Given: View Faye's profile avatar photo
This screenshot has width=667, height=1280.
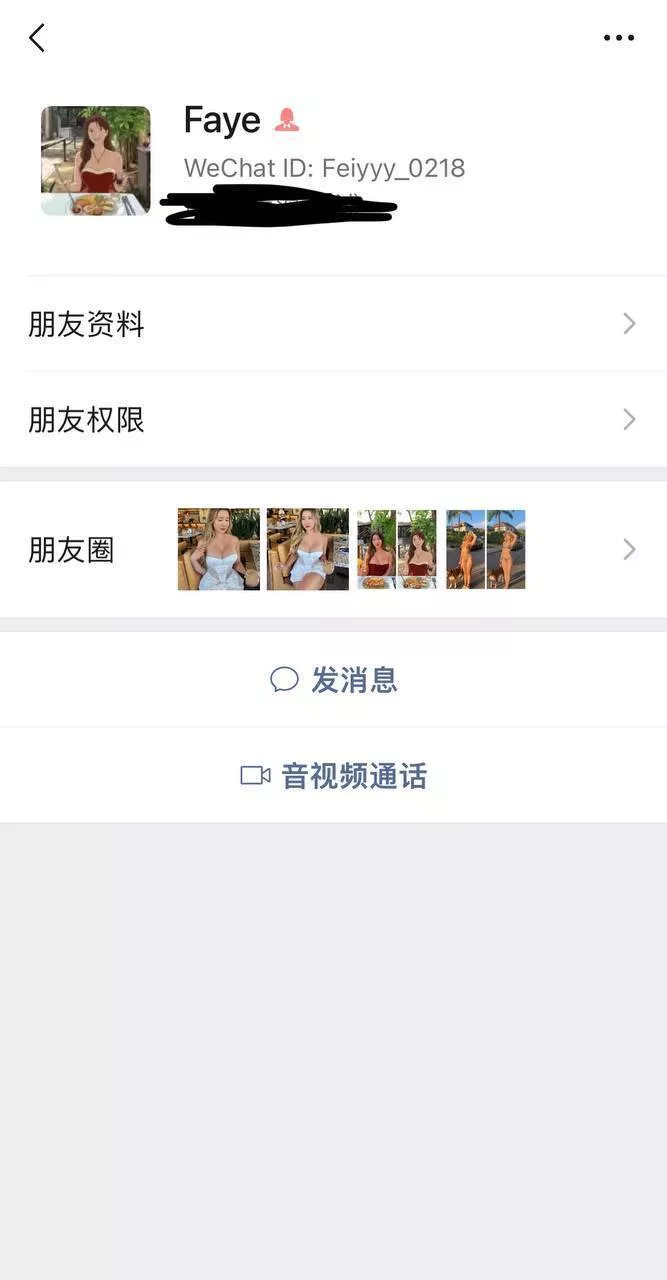Looking at the screenshot, I should pyautogui.click(x=96, y=160).
